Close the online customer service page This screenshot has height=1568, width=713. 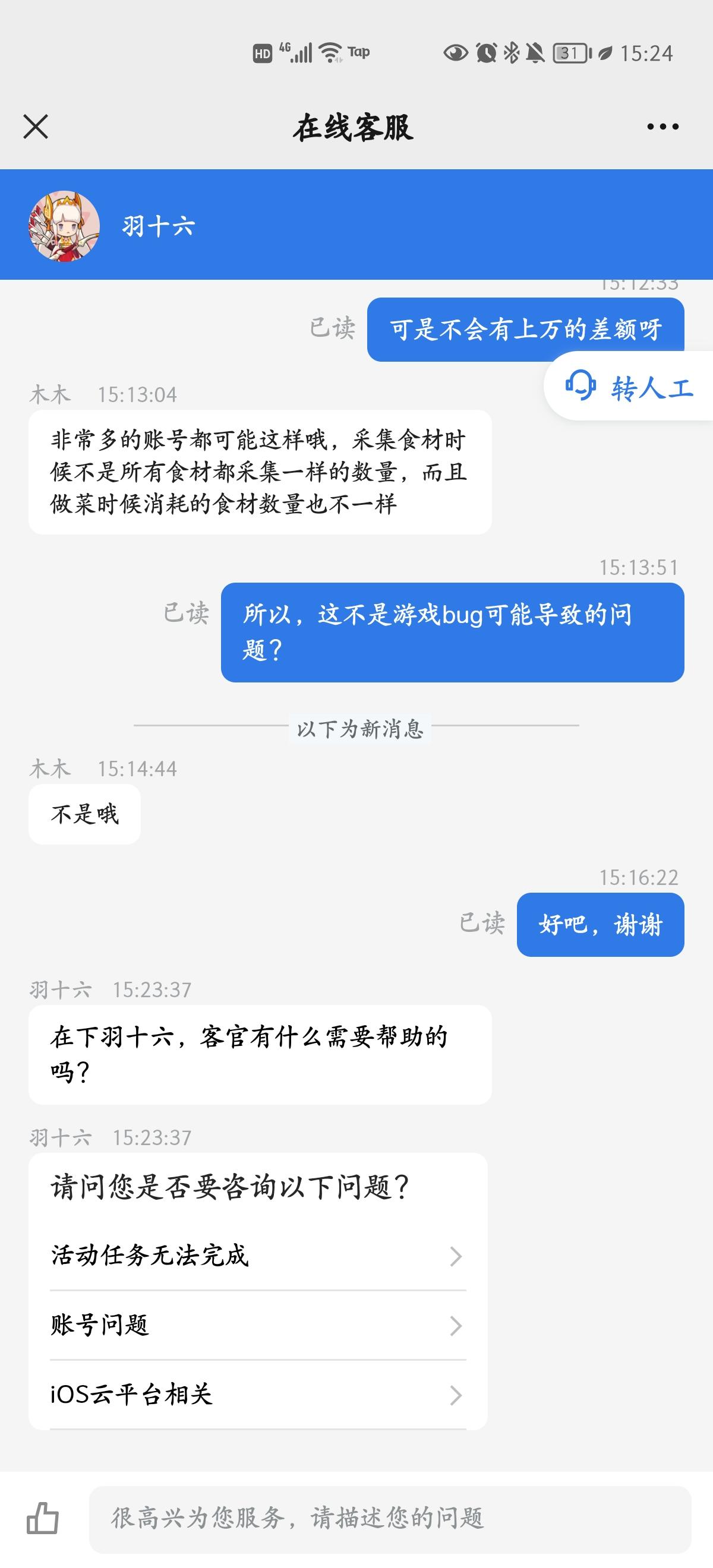click(x=35, y=127)
